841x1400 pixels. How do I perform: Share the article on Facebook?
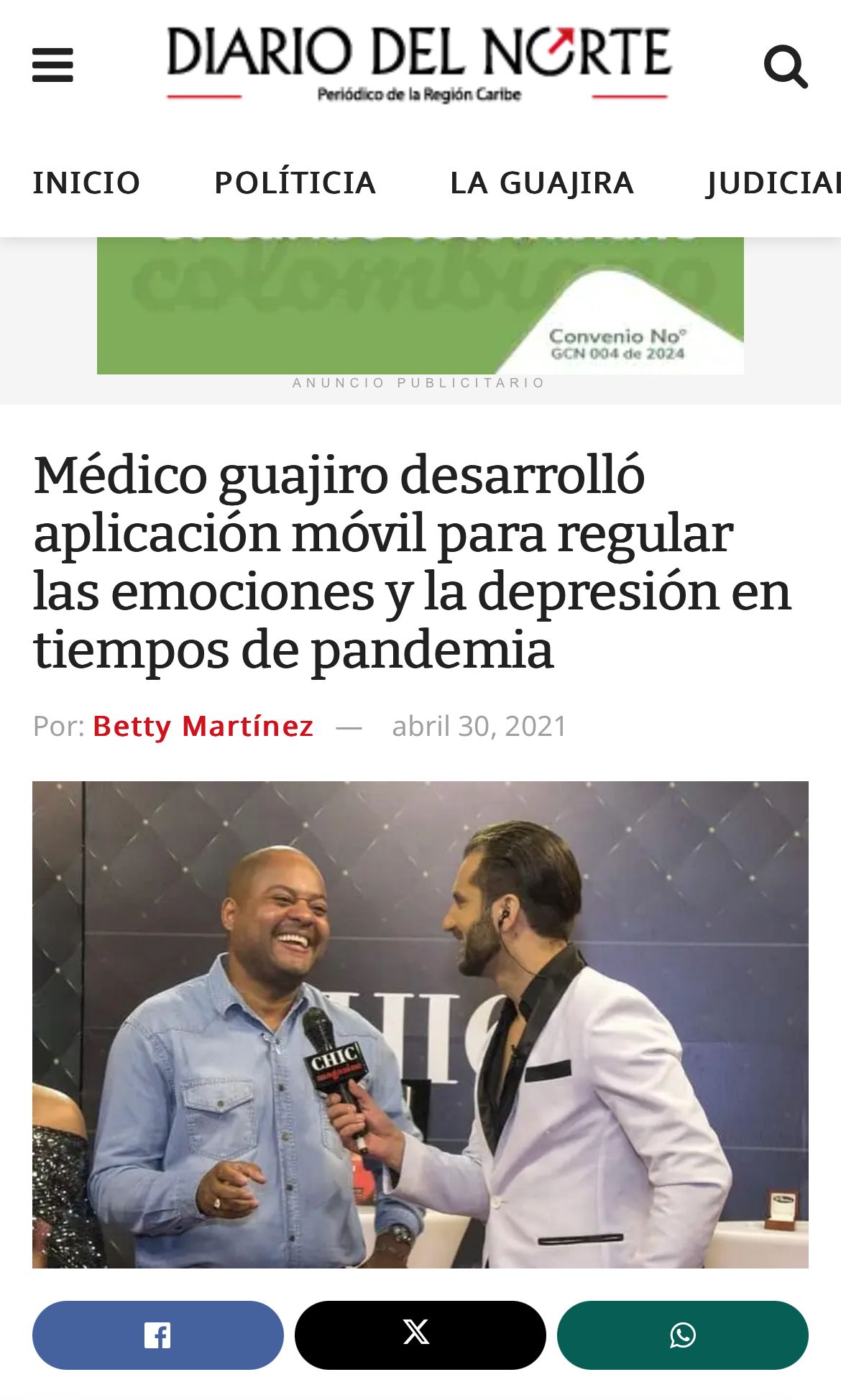point(157,1335)
